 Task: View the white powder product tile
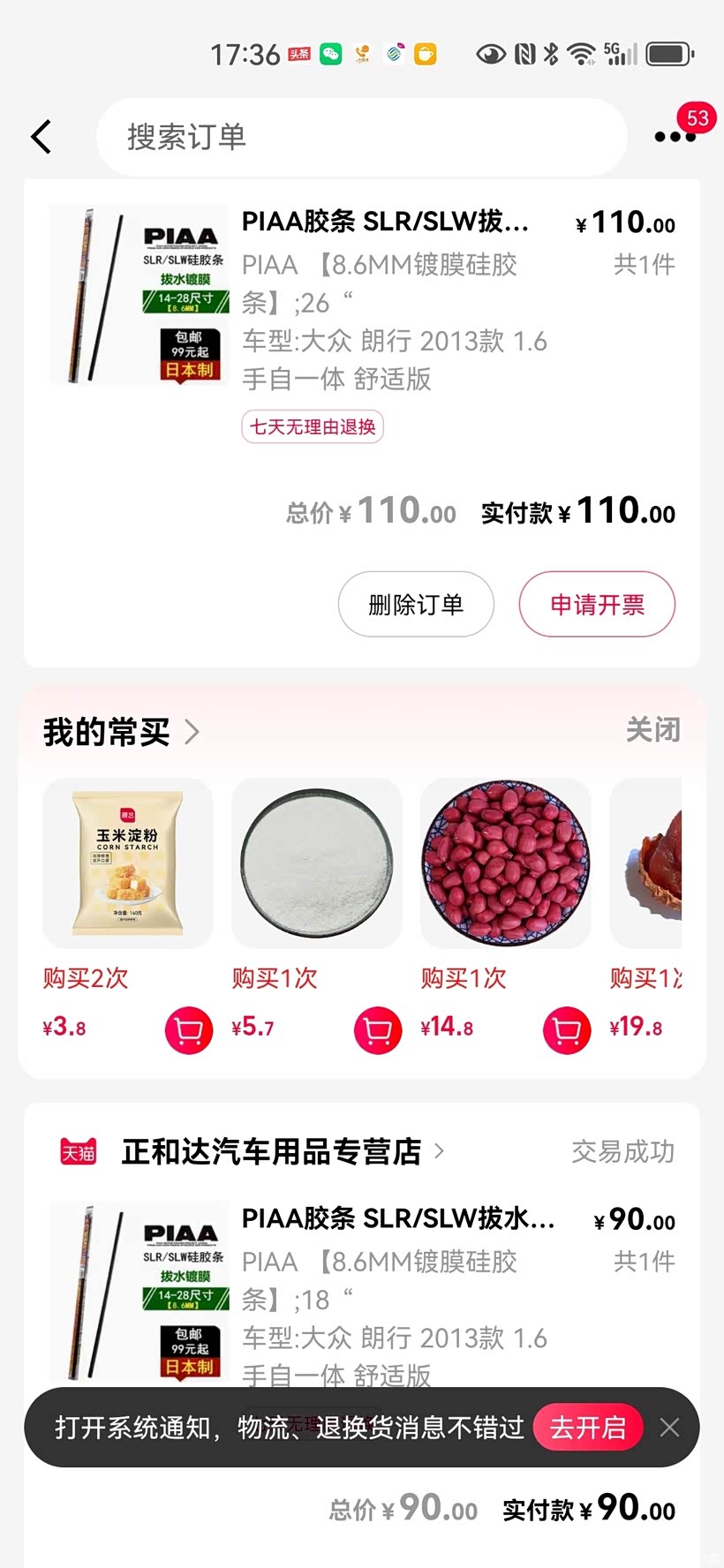coord(317,863)
